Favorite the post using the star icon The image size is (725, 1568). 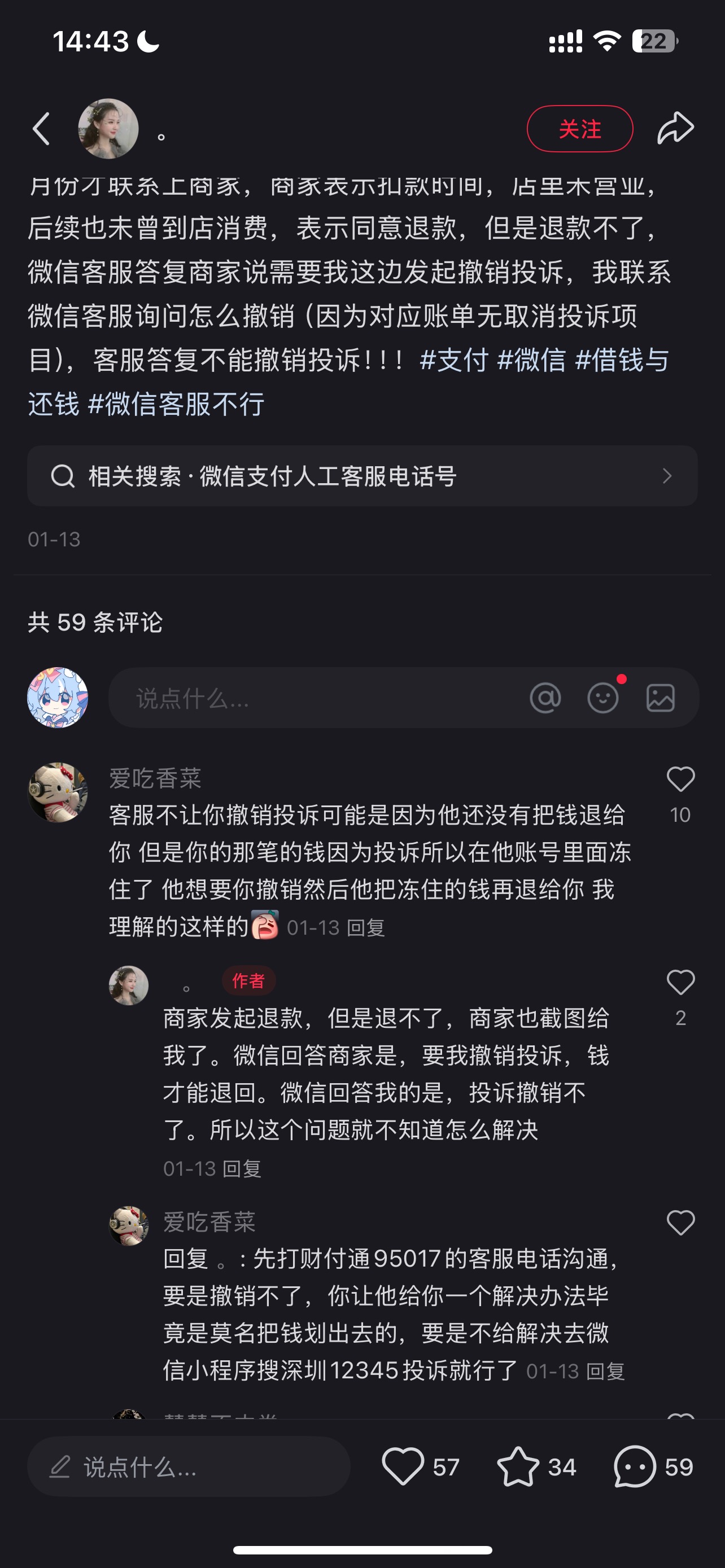coord(518,1467)
